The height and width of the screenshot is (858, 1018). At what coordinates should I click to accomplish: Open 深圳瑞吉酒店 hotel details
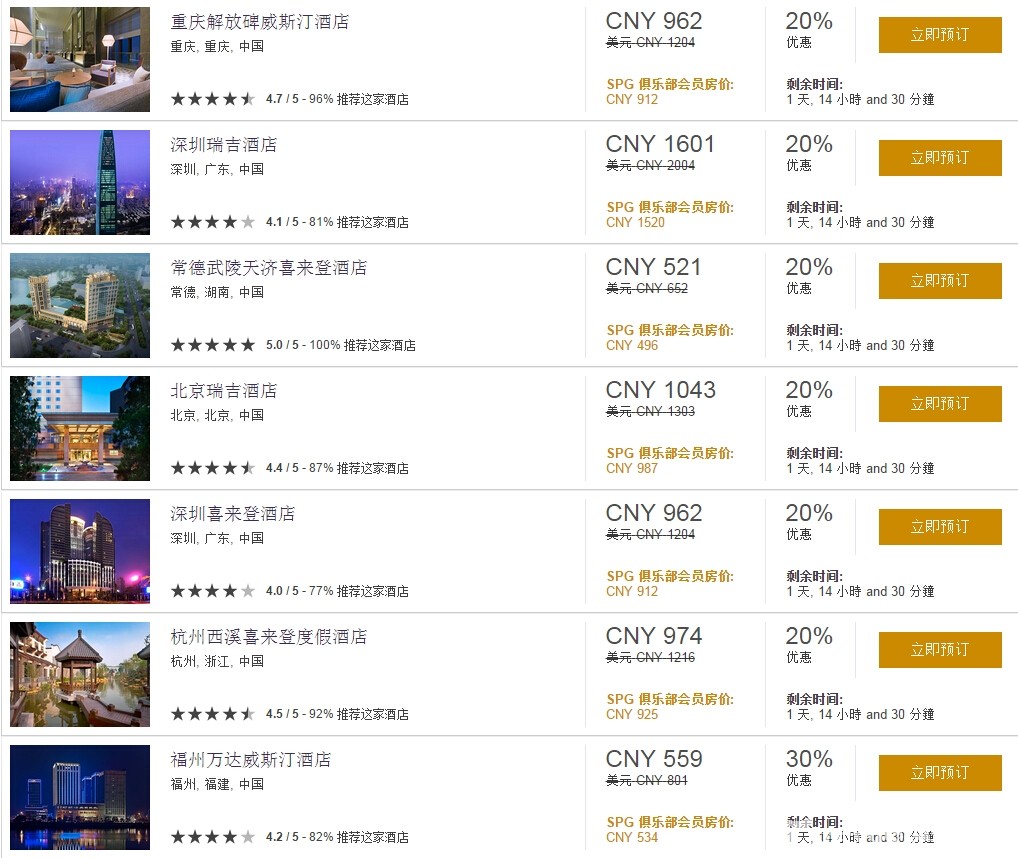pyautogui.click(x=224, y=145)
